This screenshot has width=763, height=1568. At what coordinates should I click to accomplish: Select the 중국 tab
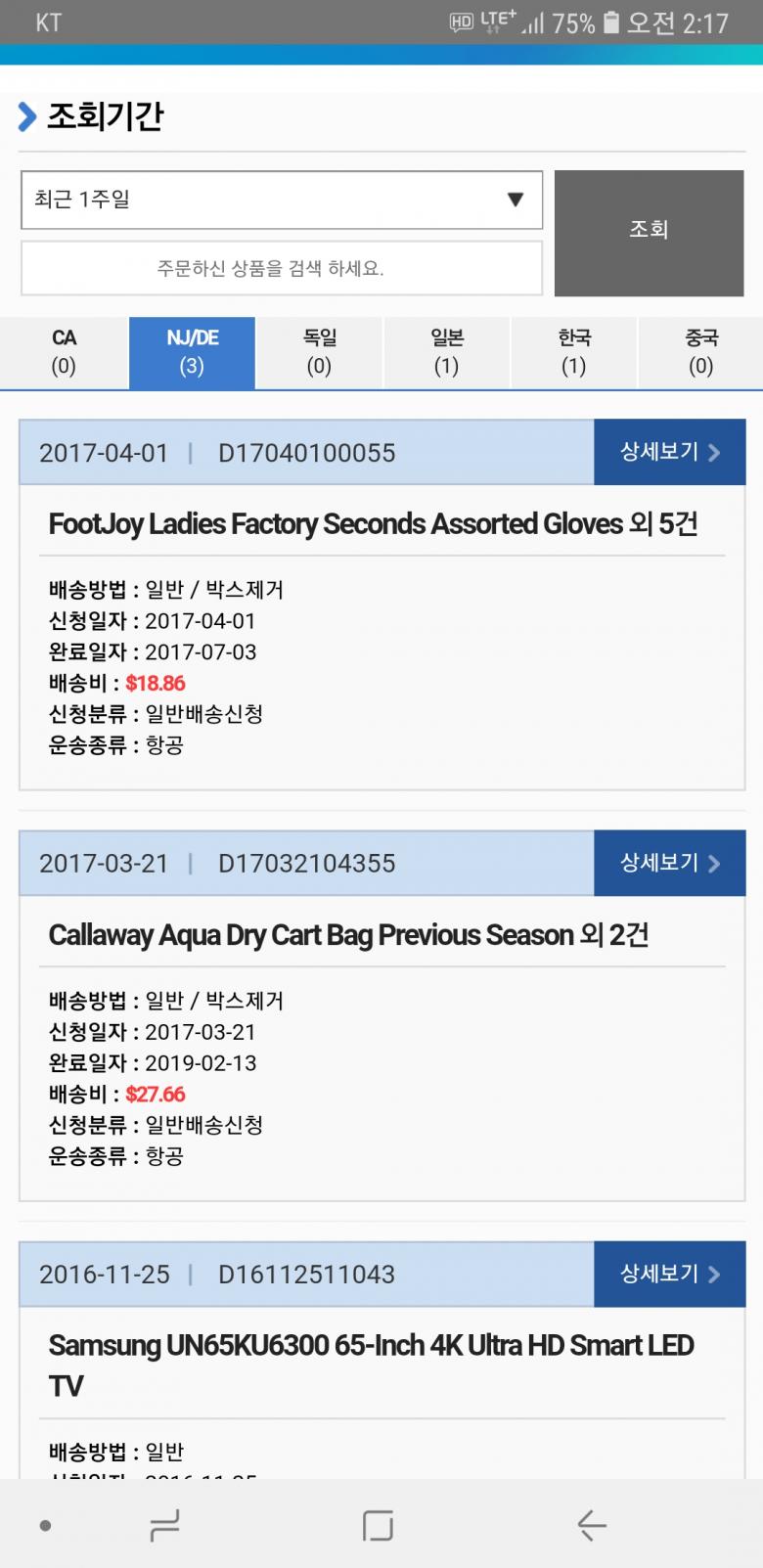pyautogui.click(x=700, y=352)
